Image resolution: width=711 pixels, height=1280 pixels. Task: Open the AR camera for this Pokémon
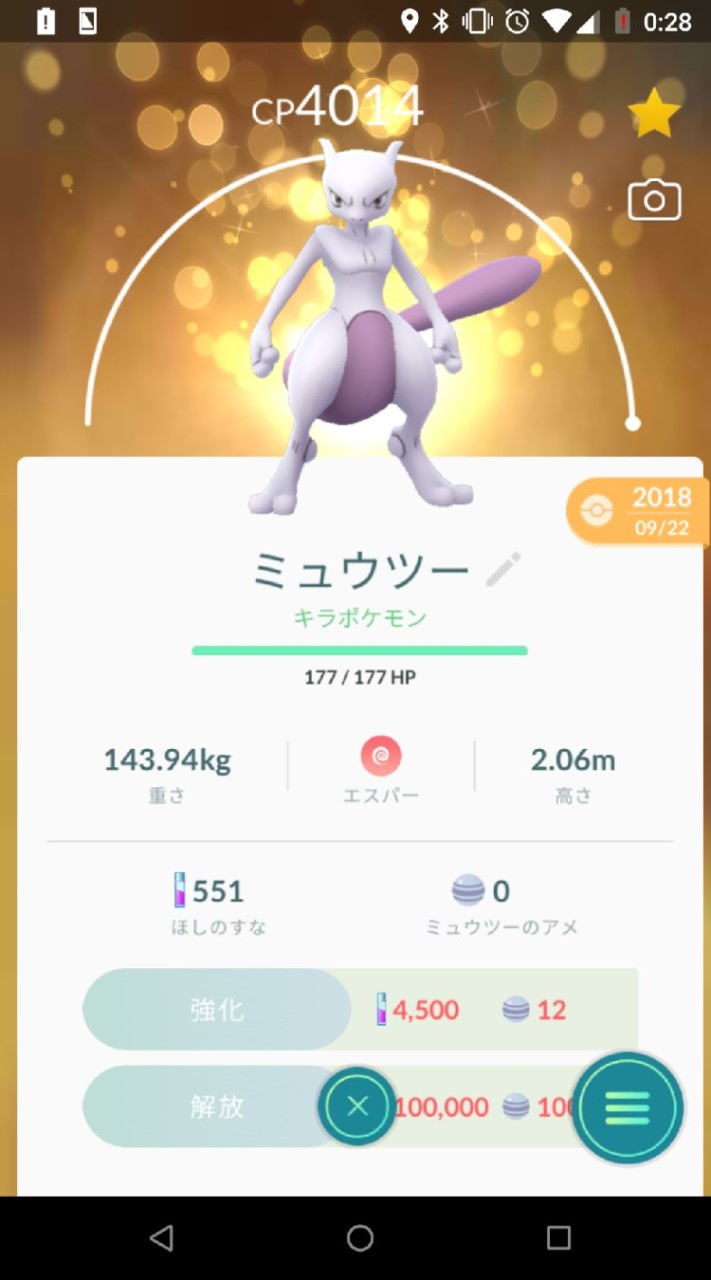coord(654,201)
